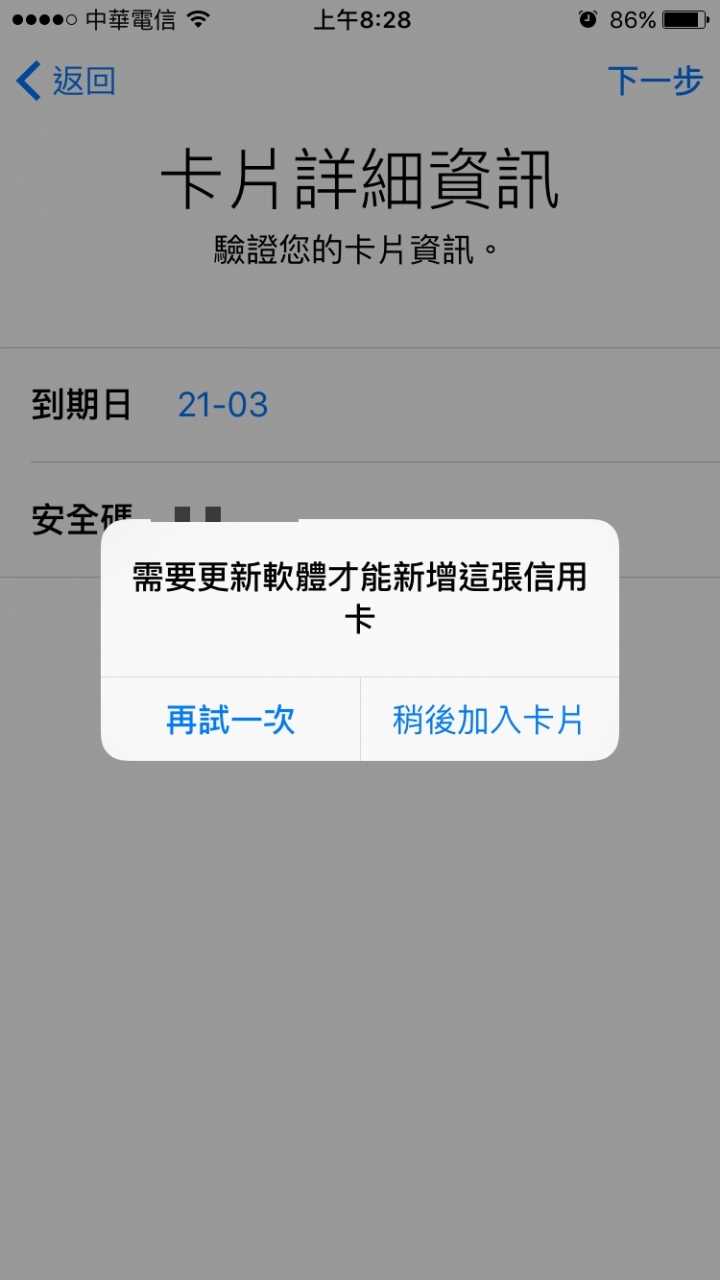Choose 稍後加入卡片 in the alert
This screenshot has width=720, height=1280.
(x=488, y=720)
